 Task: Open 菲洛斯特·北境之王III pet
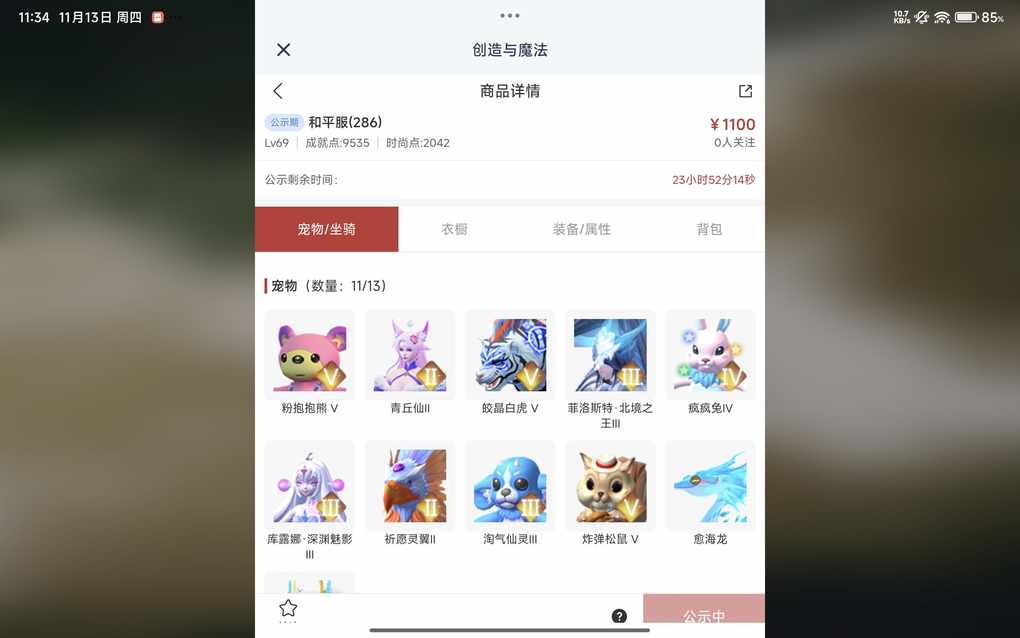tap(610, 355)
